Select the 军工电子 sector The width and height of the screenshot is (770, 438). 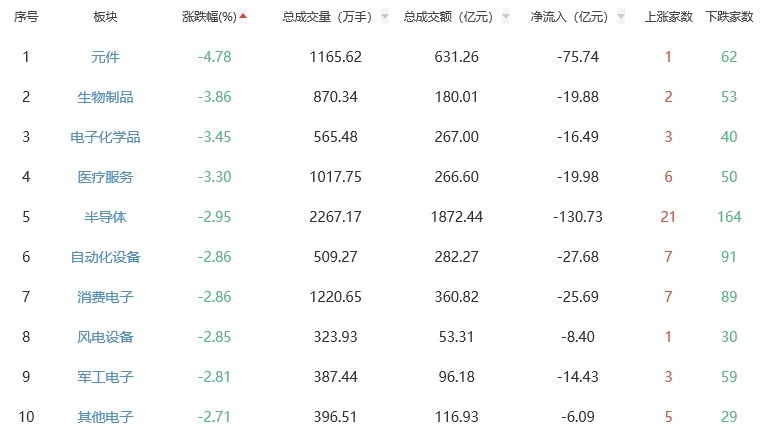pos(105,377)
